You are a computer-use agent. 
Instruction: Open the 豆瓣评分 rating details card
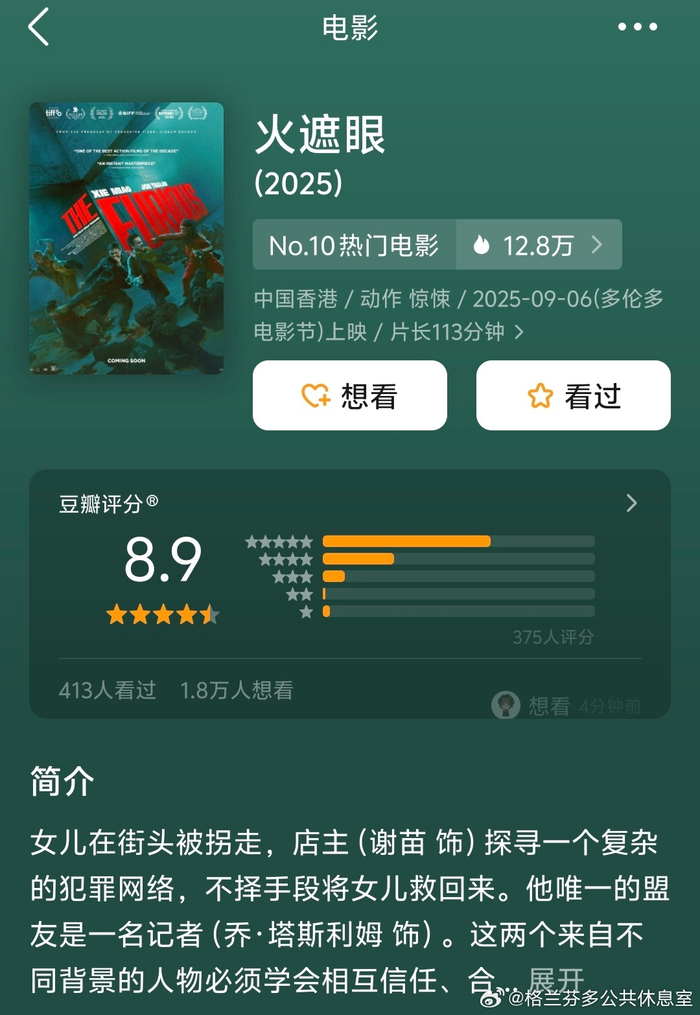630,503
